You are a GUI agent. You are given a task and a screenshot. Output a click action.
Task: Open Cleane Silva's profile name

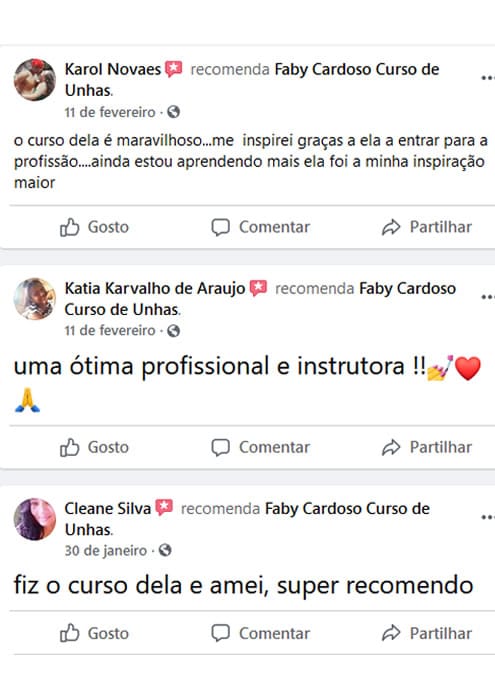pos(108,508)
